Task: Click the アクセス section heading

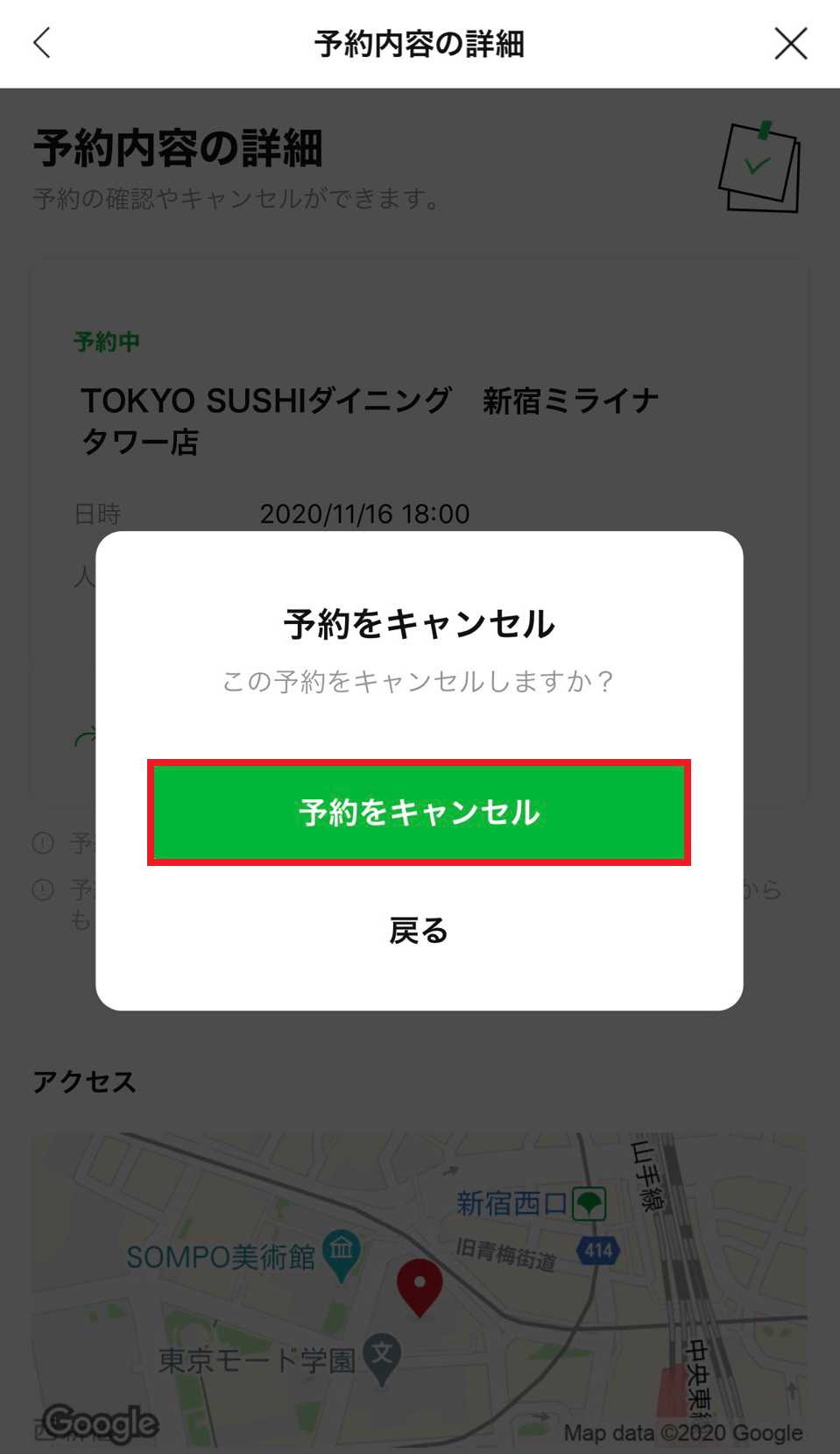Action: pyautogui.click(x=84, y=1082)
